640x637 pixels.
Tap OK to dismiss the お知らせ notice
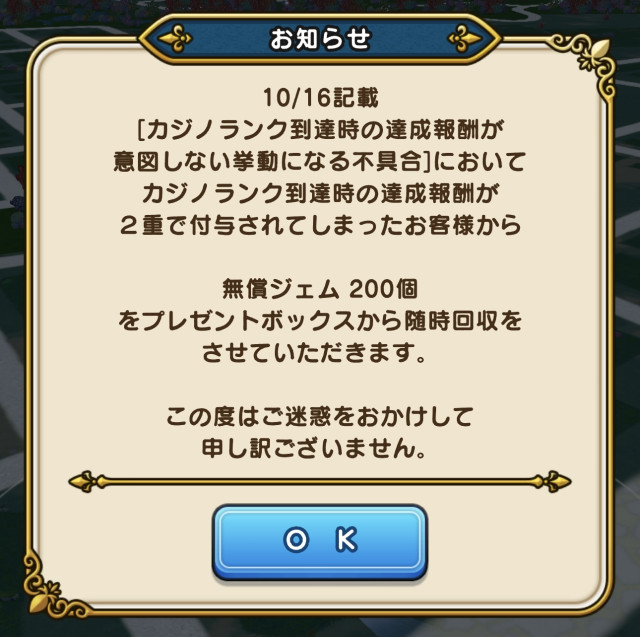pyautogui.click(x=319, y=541)
